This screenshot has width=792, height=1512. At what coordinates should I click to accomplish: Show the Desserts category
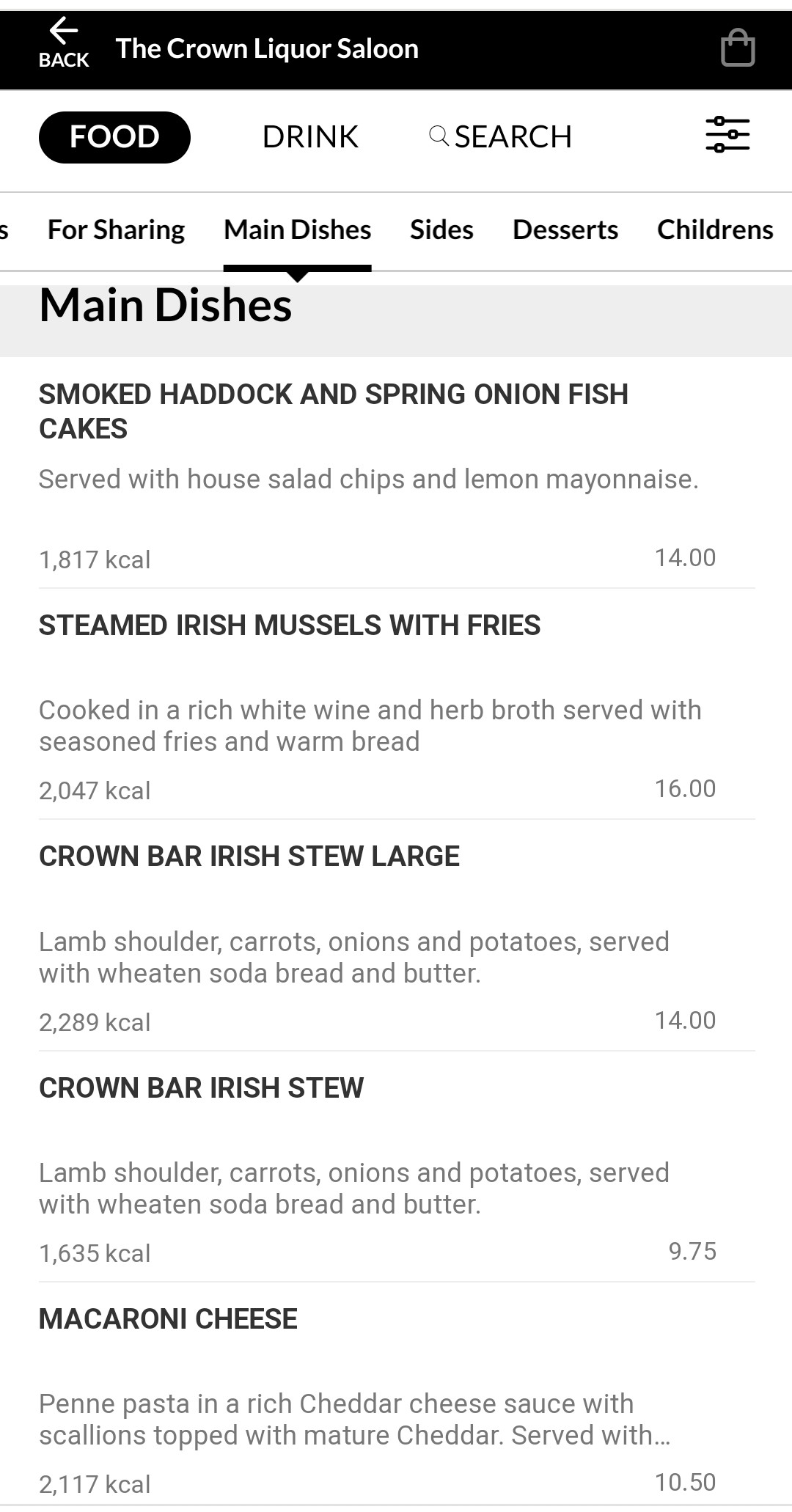(565, 230)
